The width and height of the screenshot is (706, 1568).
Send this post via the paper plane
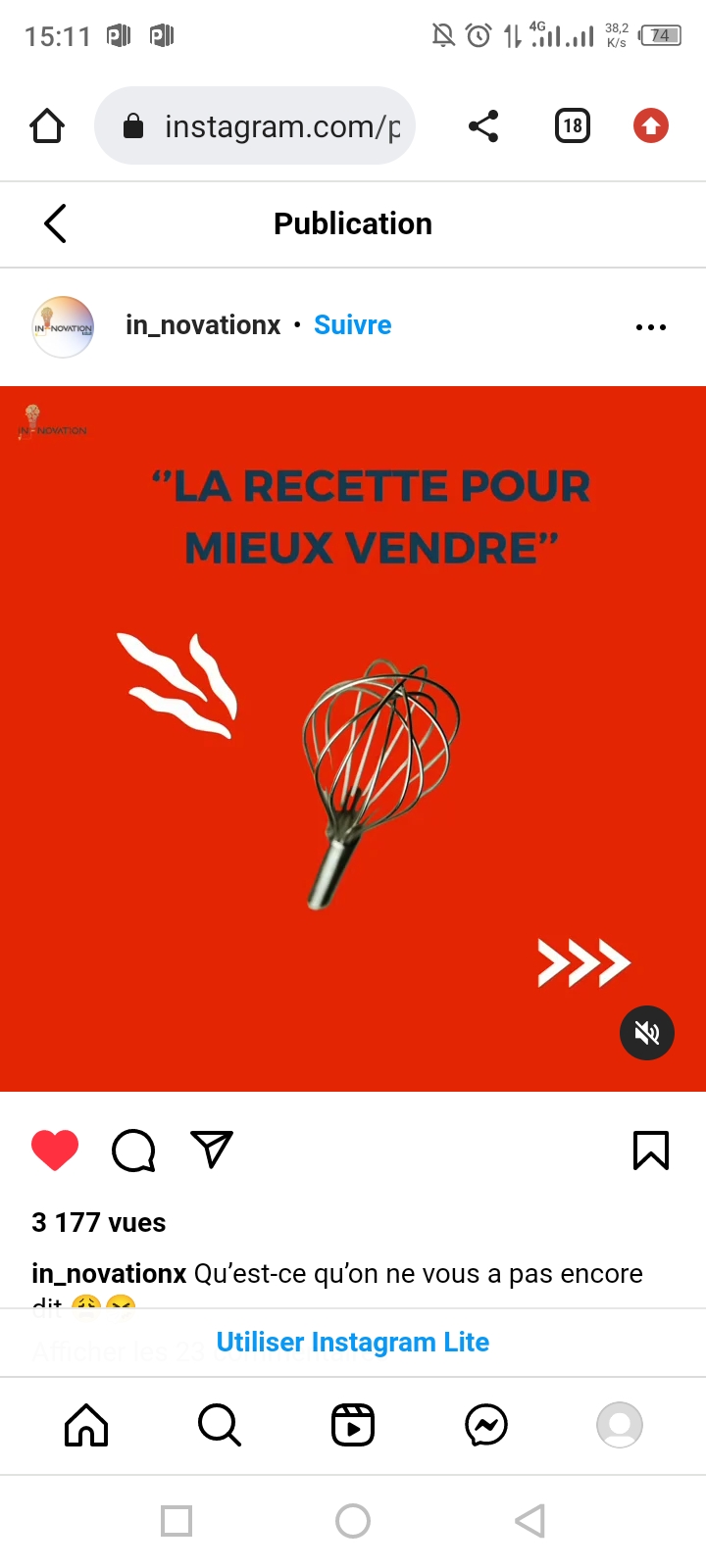click(x=212, y=1150)
